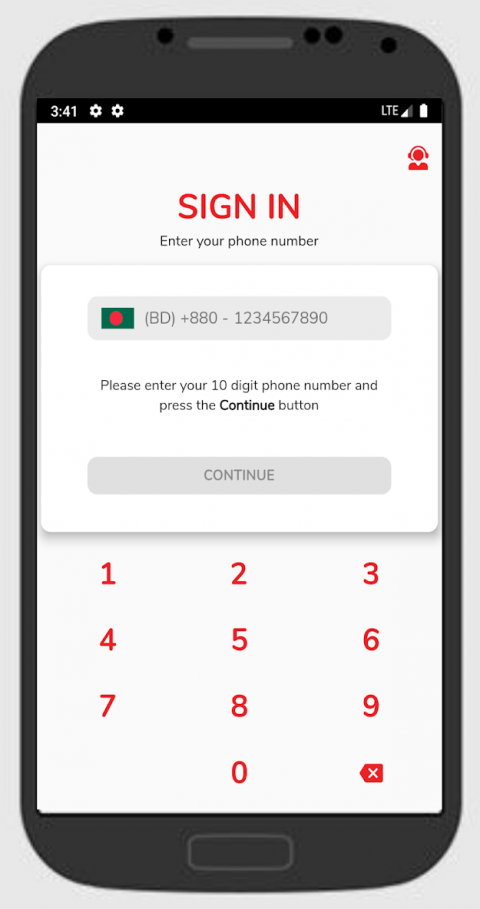Image resolution: width=480 pixels, height=909 pixels.
Task: Tap the phone number input field
Action: click(239, 318)
